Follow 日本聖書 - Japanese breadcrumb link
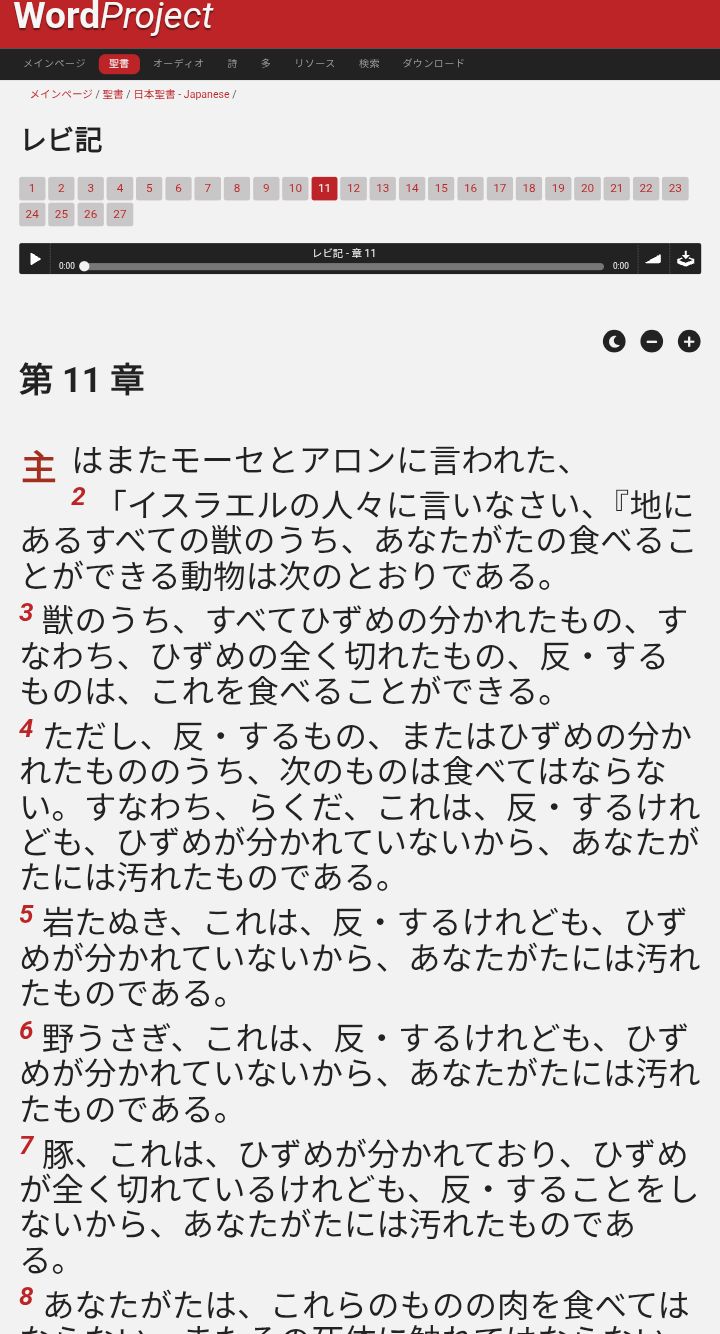720x1334 pixels. tap(182, 95)
